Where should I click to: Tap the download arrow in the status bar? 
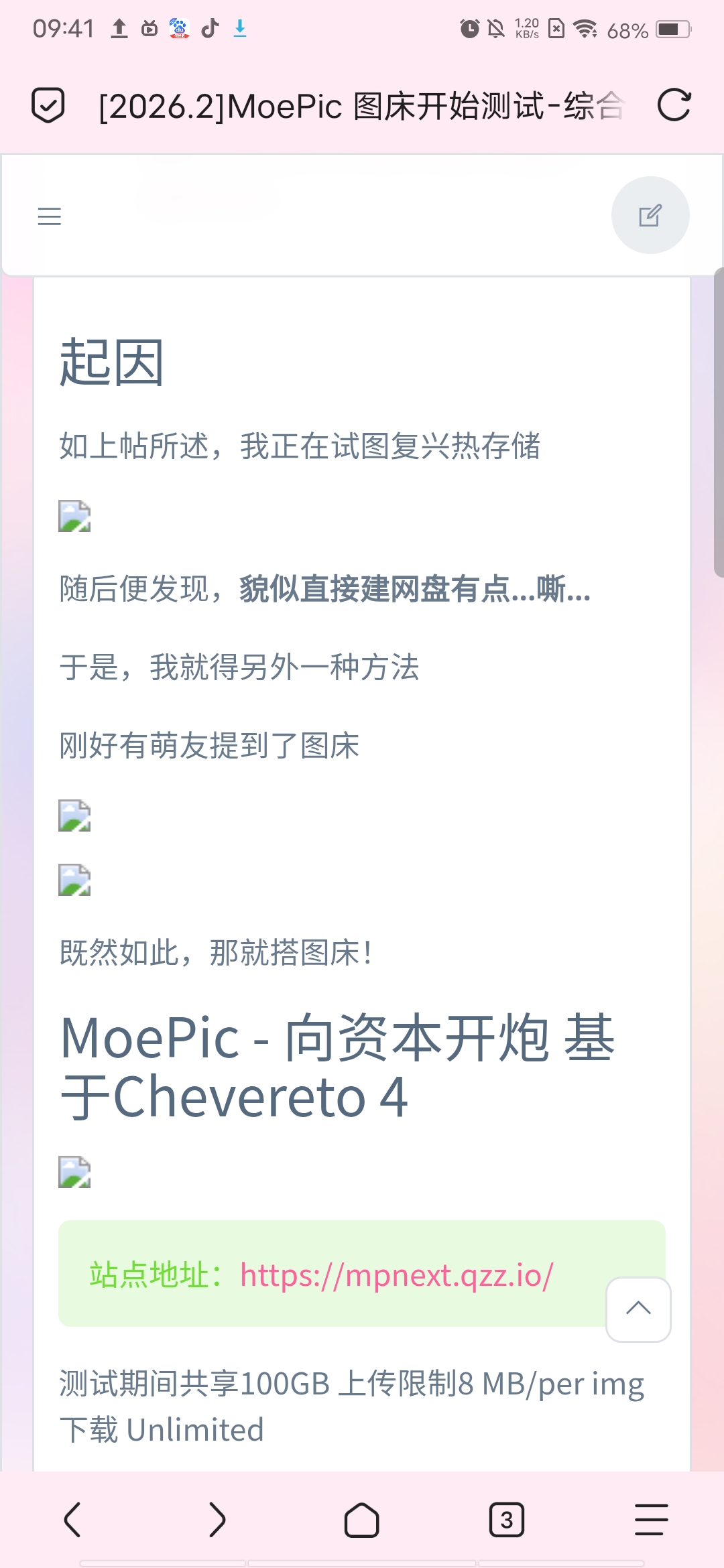(x=239, y=28)
